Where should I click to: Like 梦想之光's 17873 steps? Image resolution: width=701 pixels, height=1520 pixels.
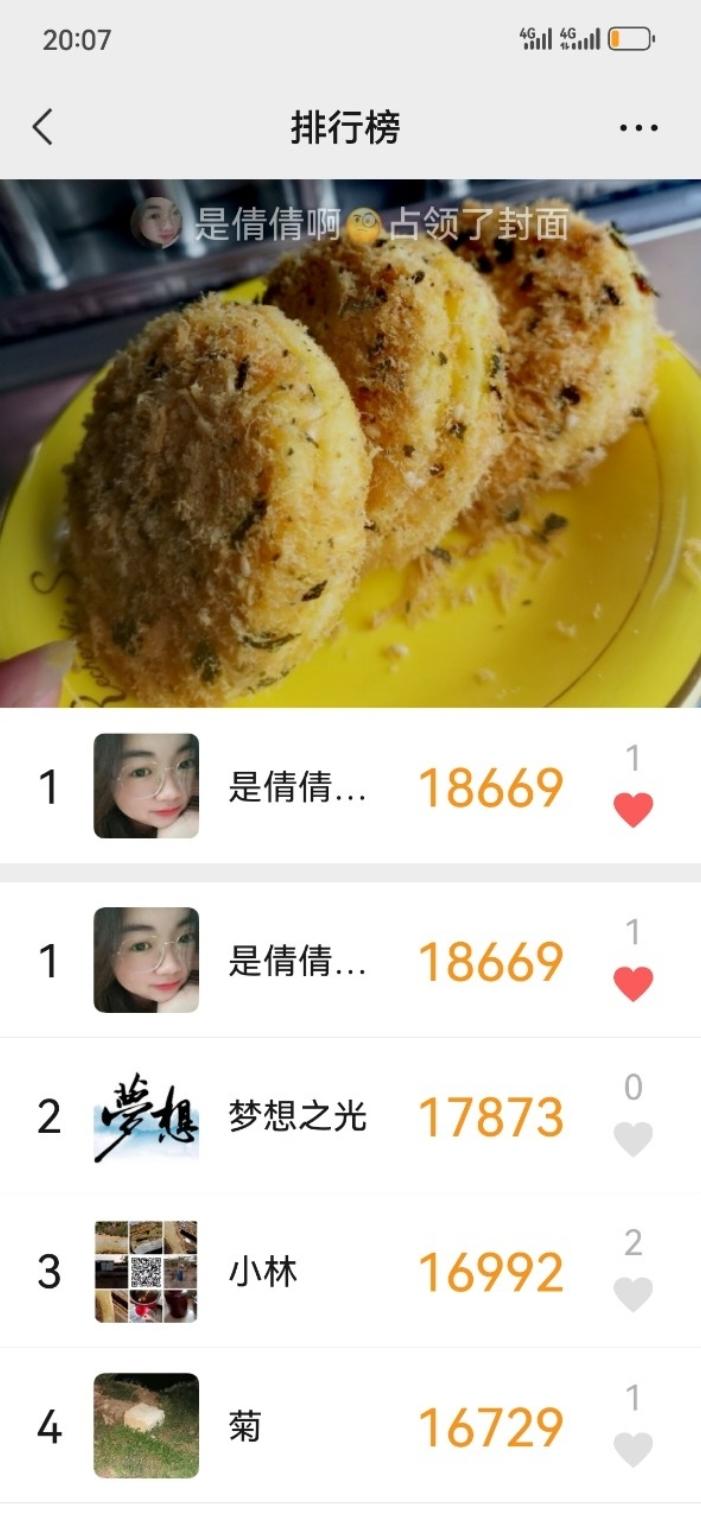[x=632, y=1139]
